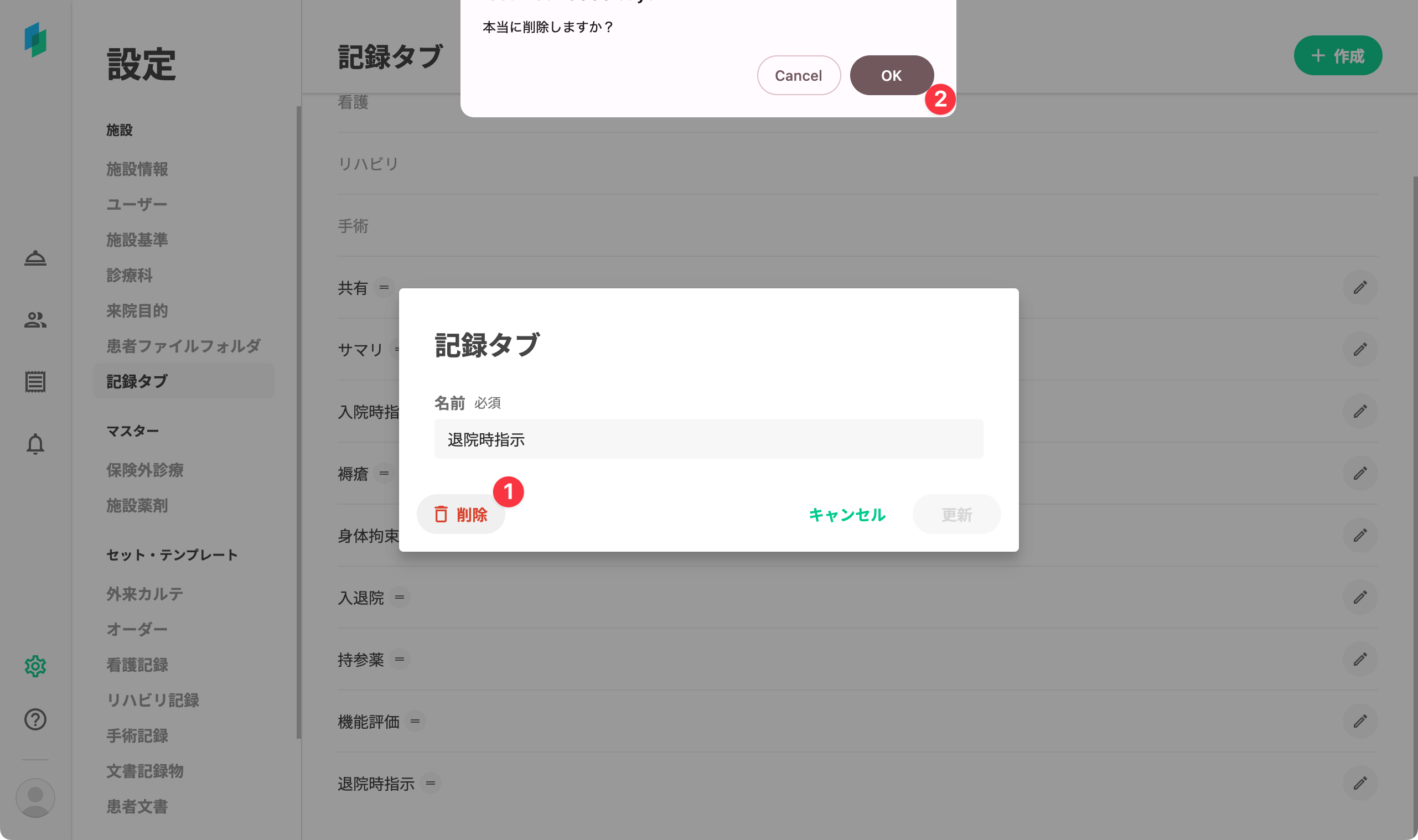The width and height of the screenshot is (1418, 840).
Task: Open 外来カルテ templates
Action: click(145, 594)
